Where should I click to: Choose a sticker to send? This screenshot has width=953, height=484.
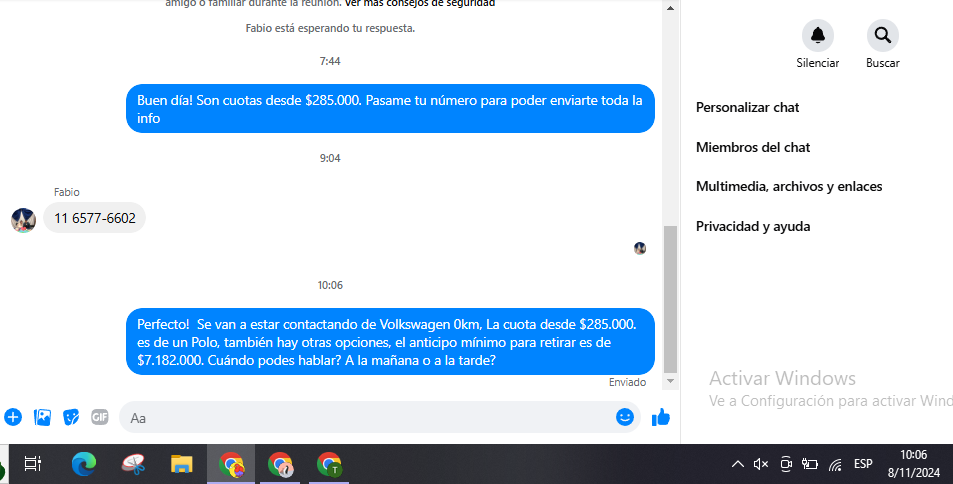71,417
